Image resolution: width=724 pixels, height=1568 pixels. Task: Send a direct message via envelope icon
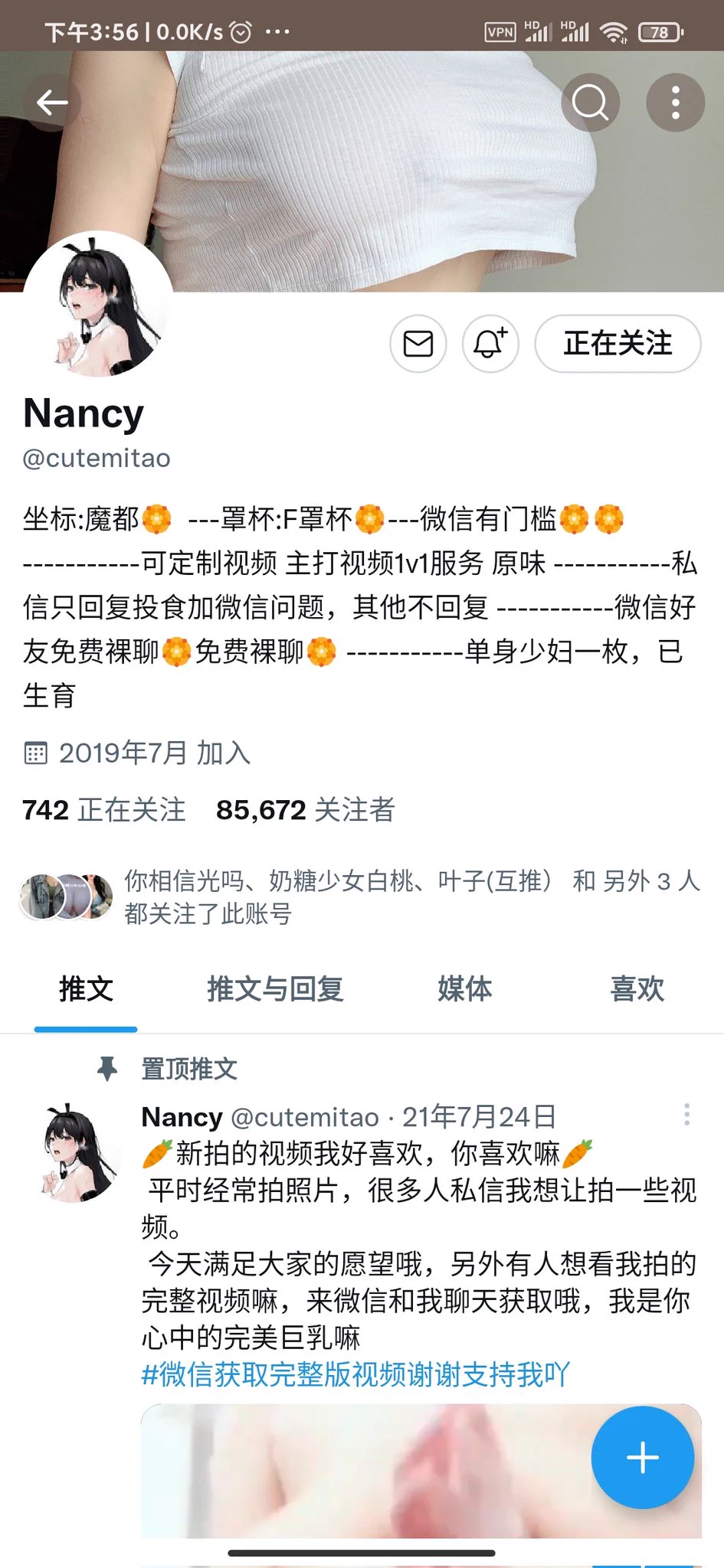tap(418, 344)
